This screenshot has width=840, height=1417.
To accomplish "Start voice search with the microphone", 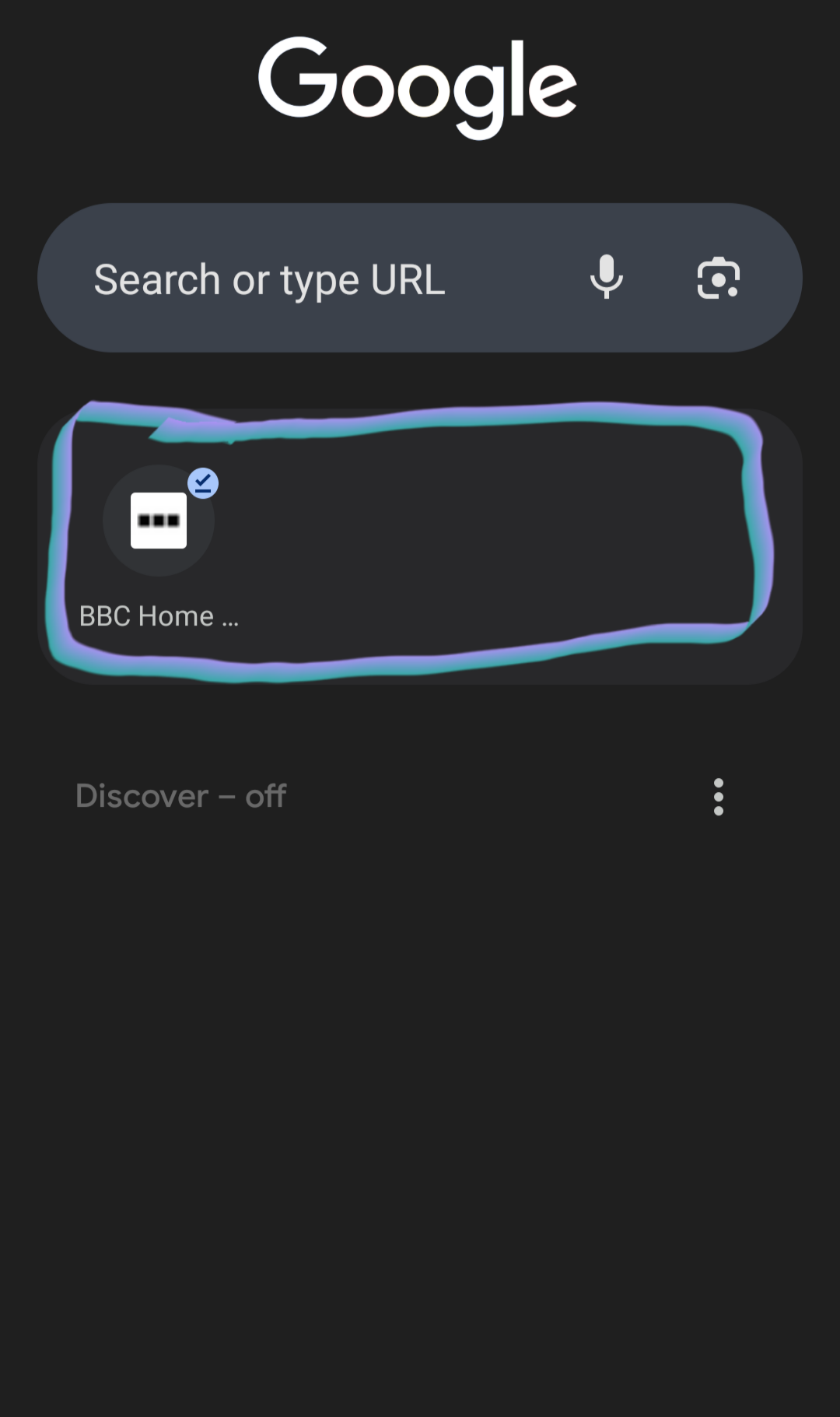I will (606, 278).
